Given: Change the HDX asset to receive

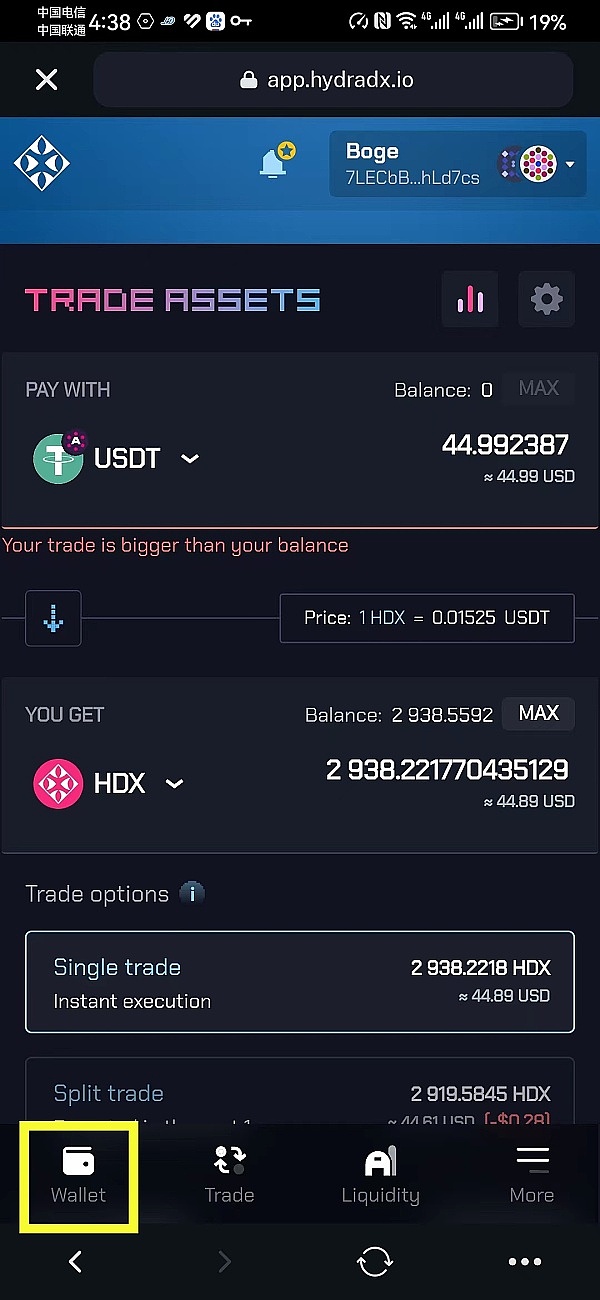Looking at the screenshot, I should pyautogui.click(x=110, y=783).
